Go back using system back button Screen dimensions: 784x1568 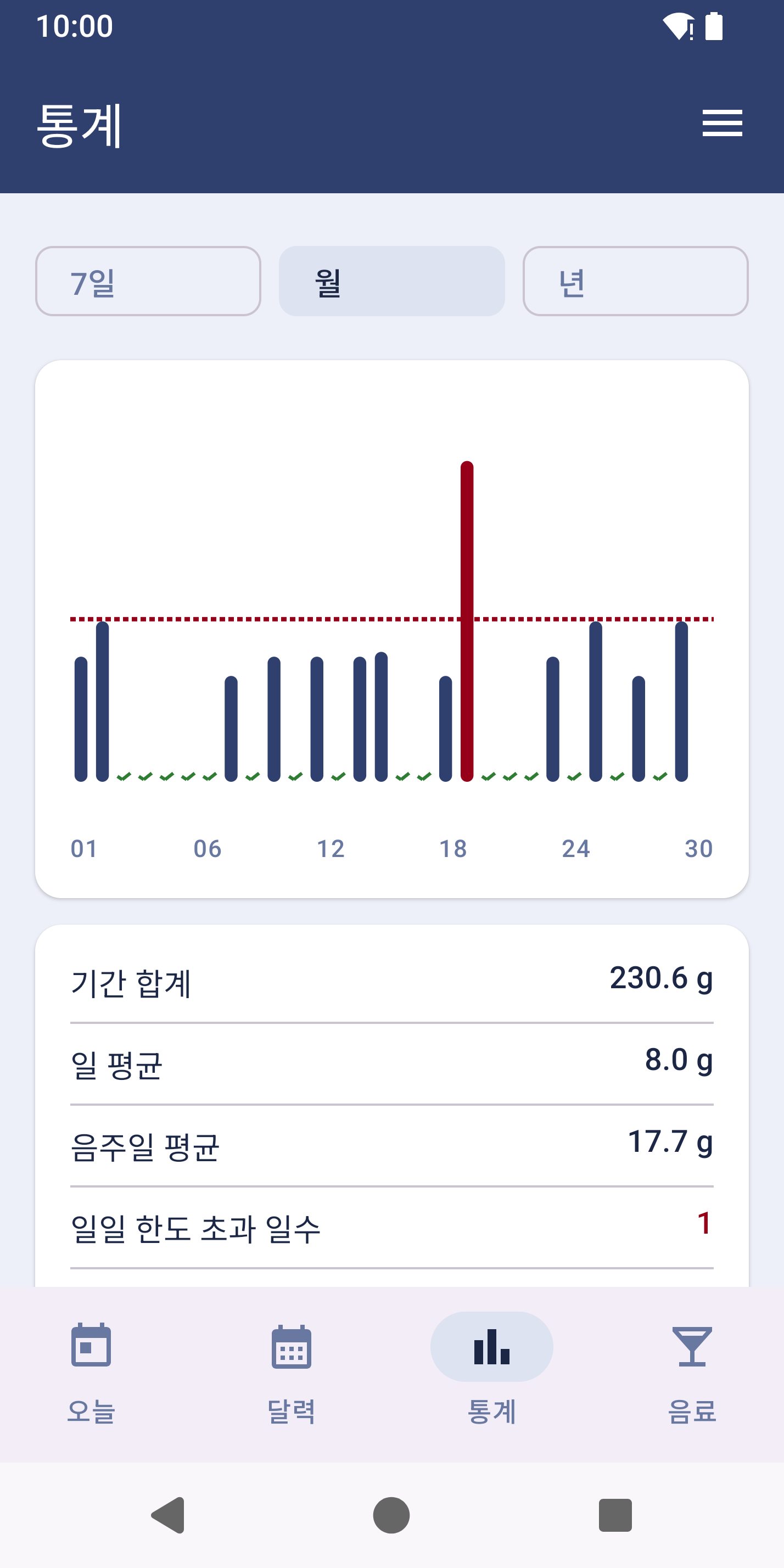(x=168, y=1514)
